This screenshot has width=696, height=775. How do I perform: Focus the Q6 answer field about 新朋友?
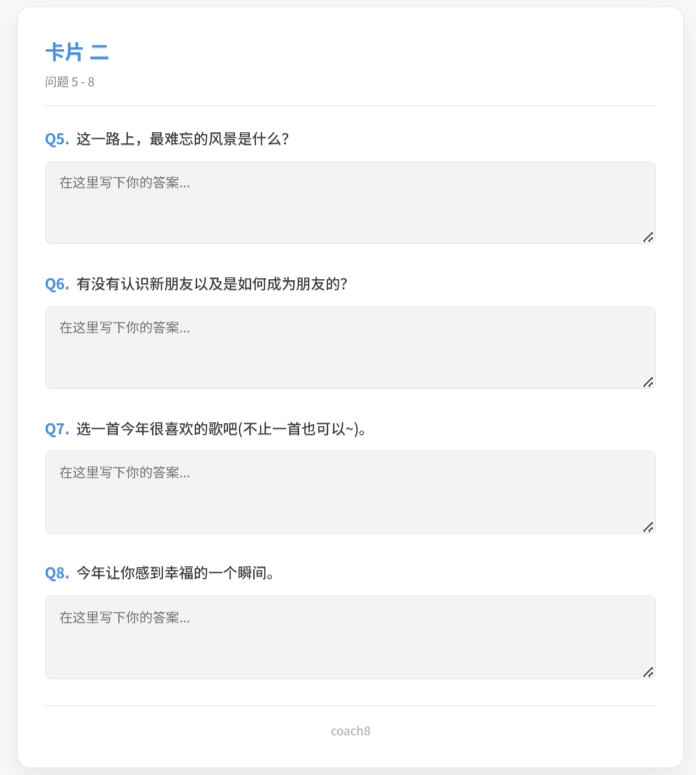click(350, 348)
